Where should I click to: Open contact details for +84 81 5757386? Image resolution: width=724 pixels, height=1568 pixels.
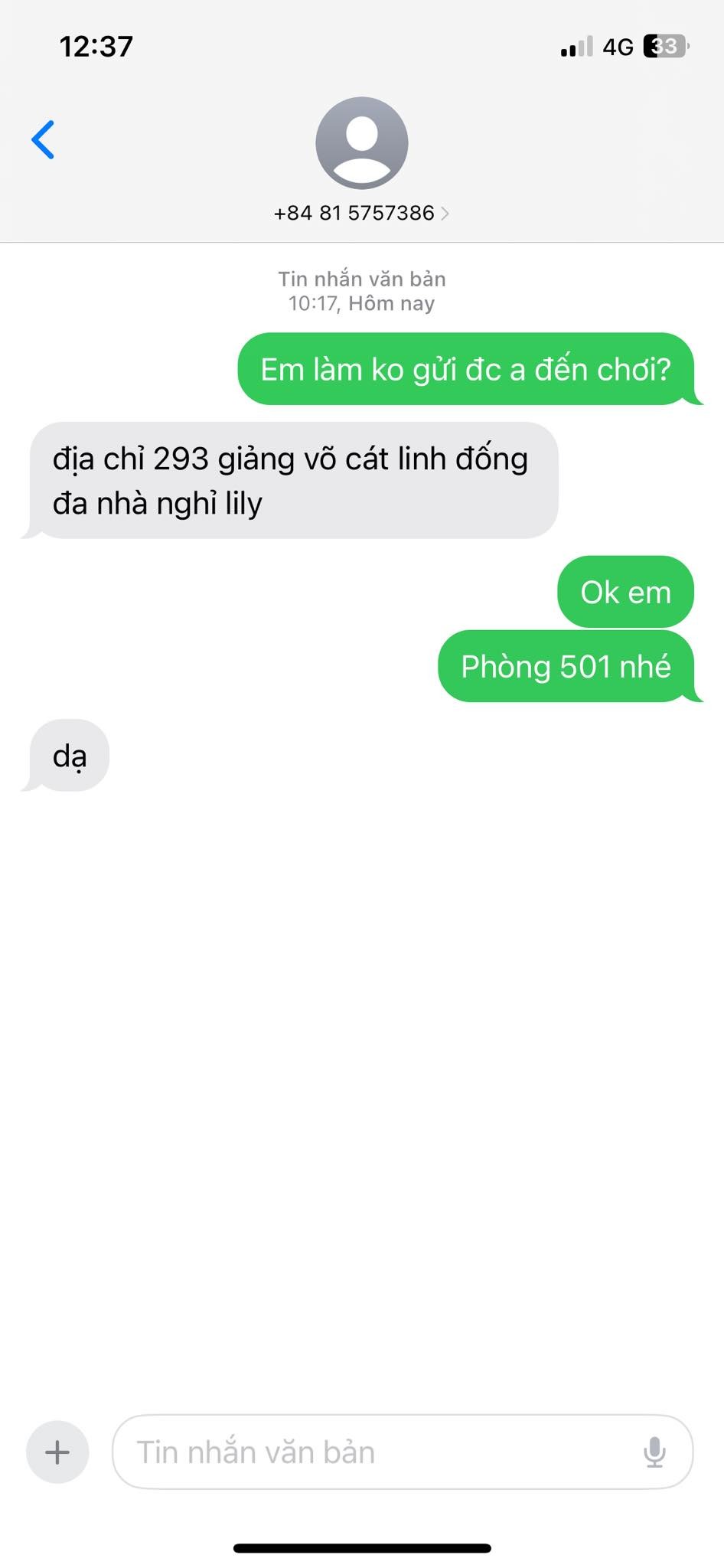[x=361, y=213]
